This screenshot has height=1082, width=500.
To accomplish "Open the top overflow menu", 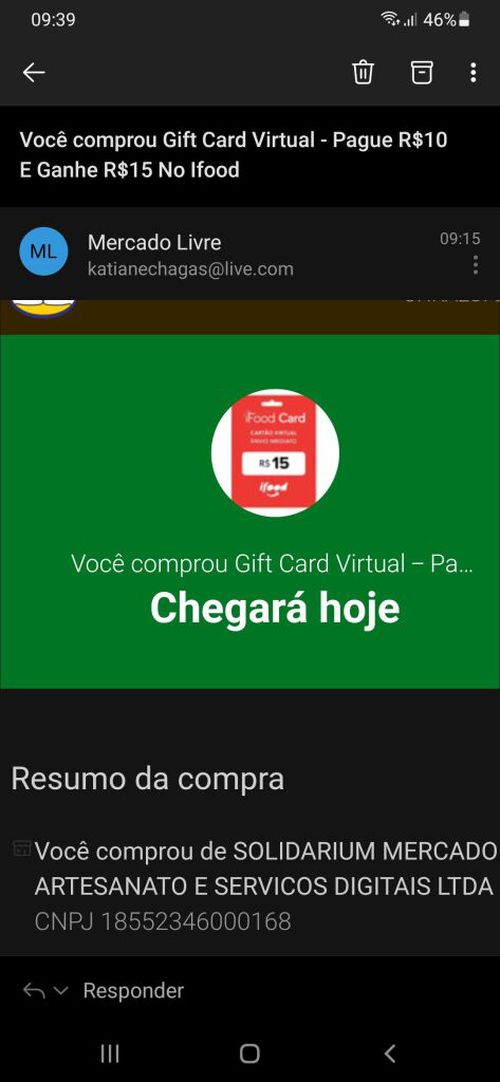I will point(473,72).
